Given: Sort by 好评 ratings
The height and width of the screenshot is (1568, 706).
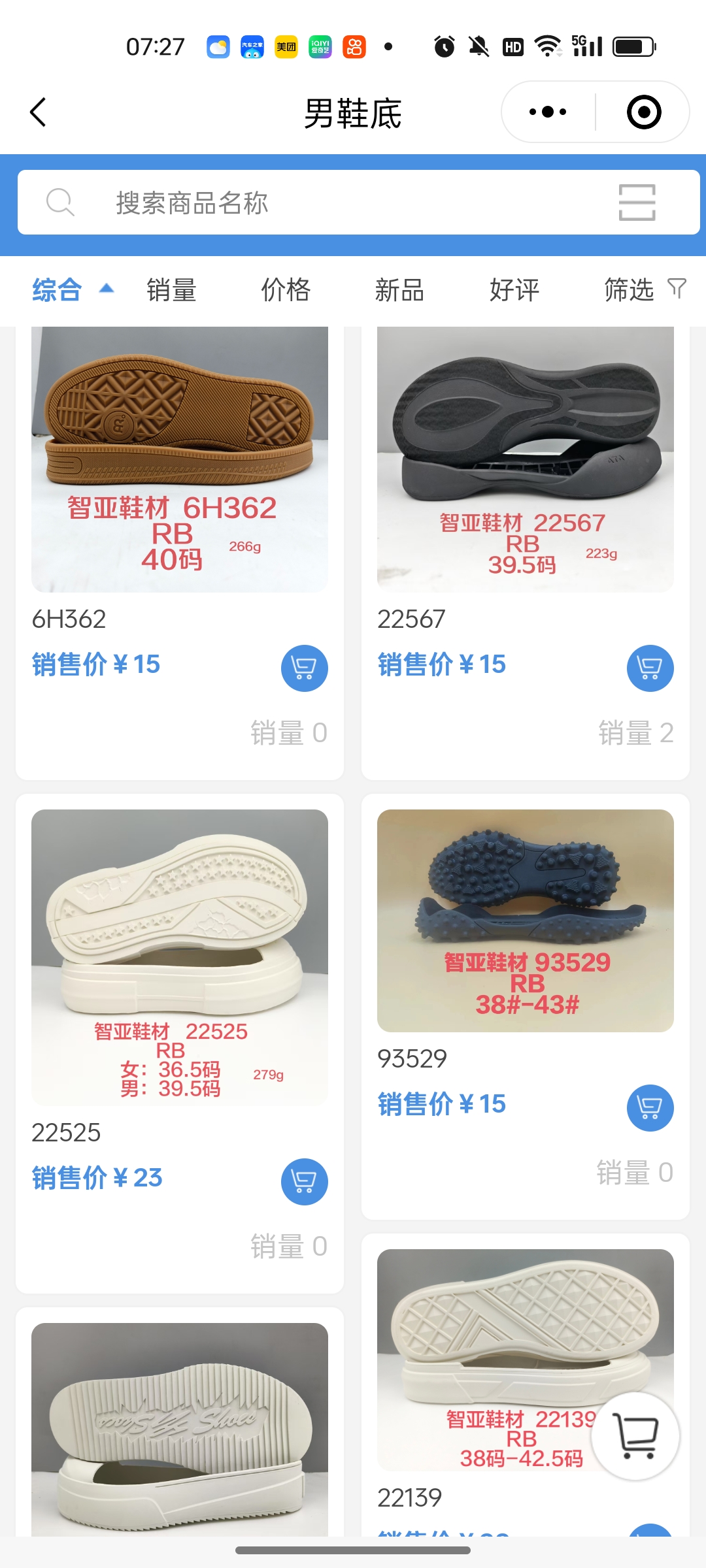Looking at the screenshot, I should pos(514,289).
